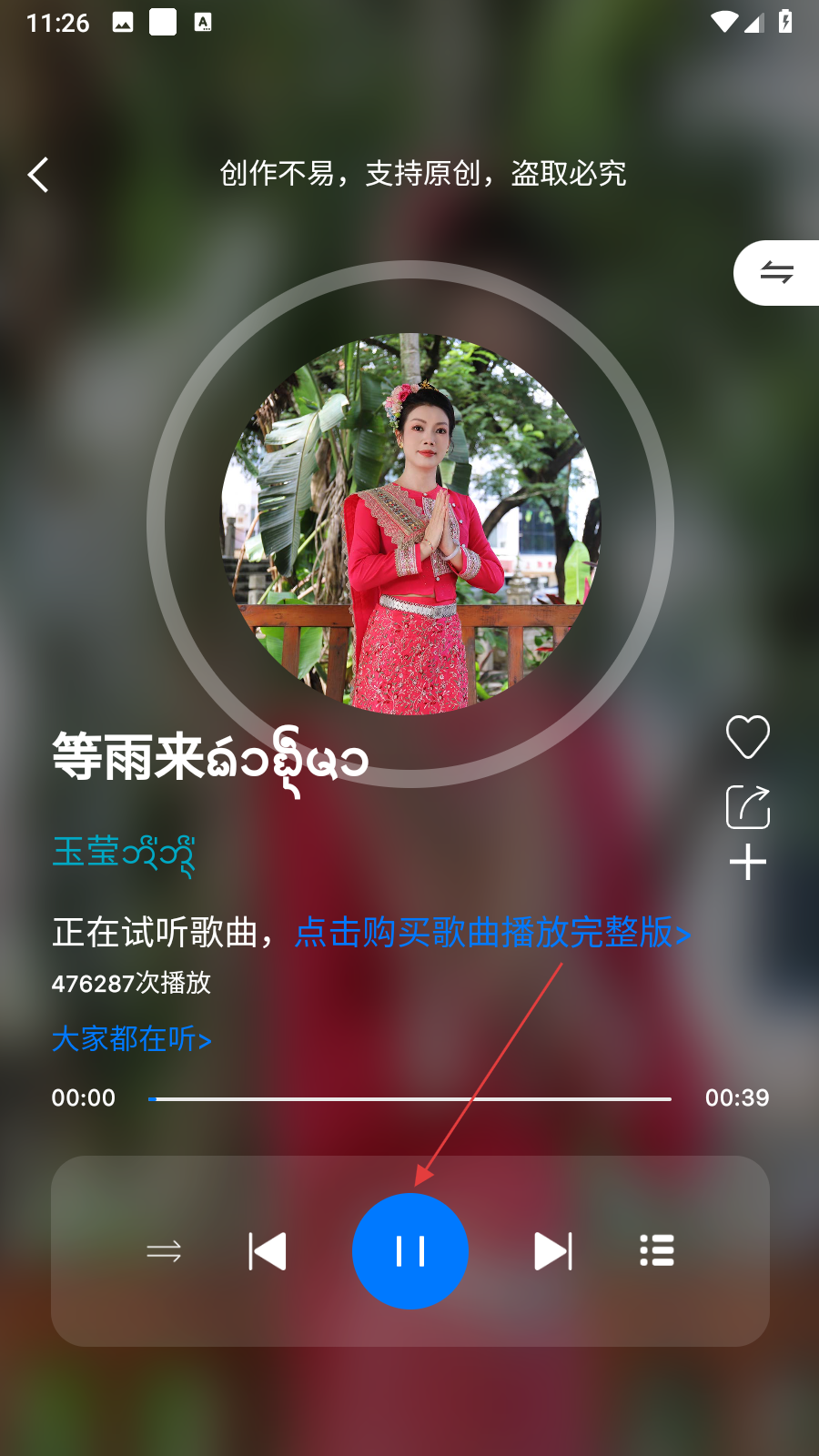Tap the swap arrows button at right edge
The width and height of the screenshot is (819, 1456).
point(776,272)
